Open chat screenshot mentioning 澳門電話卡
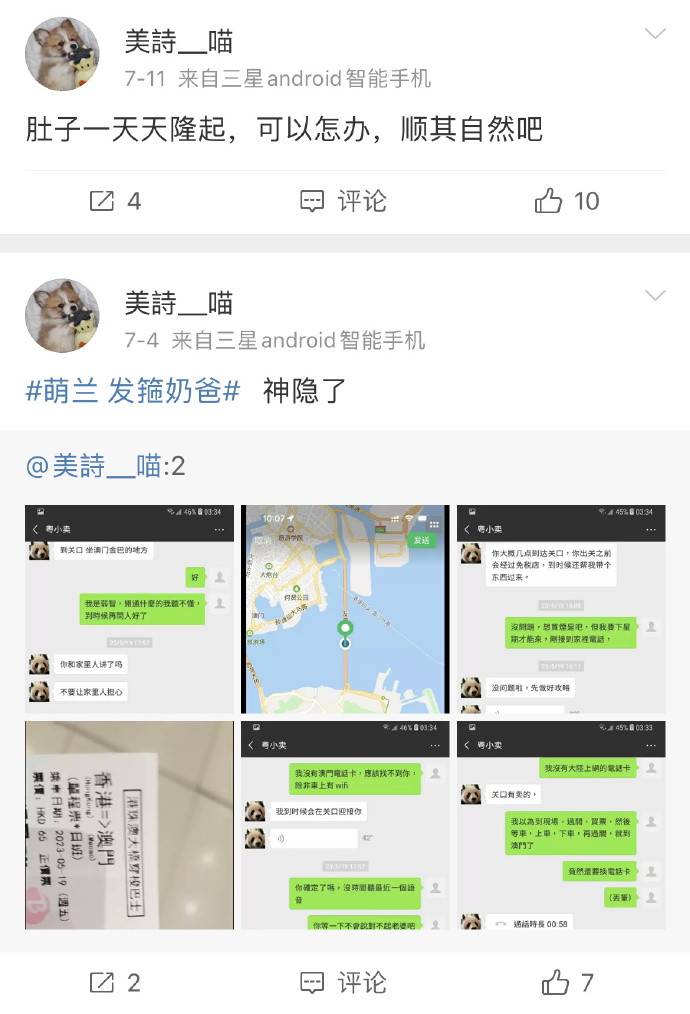The height and width of the screenshot is (1014, 690). point(345,825)
